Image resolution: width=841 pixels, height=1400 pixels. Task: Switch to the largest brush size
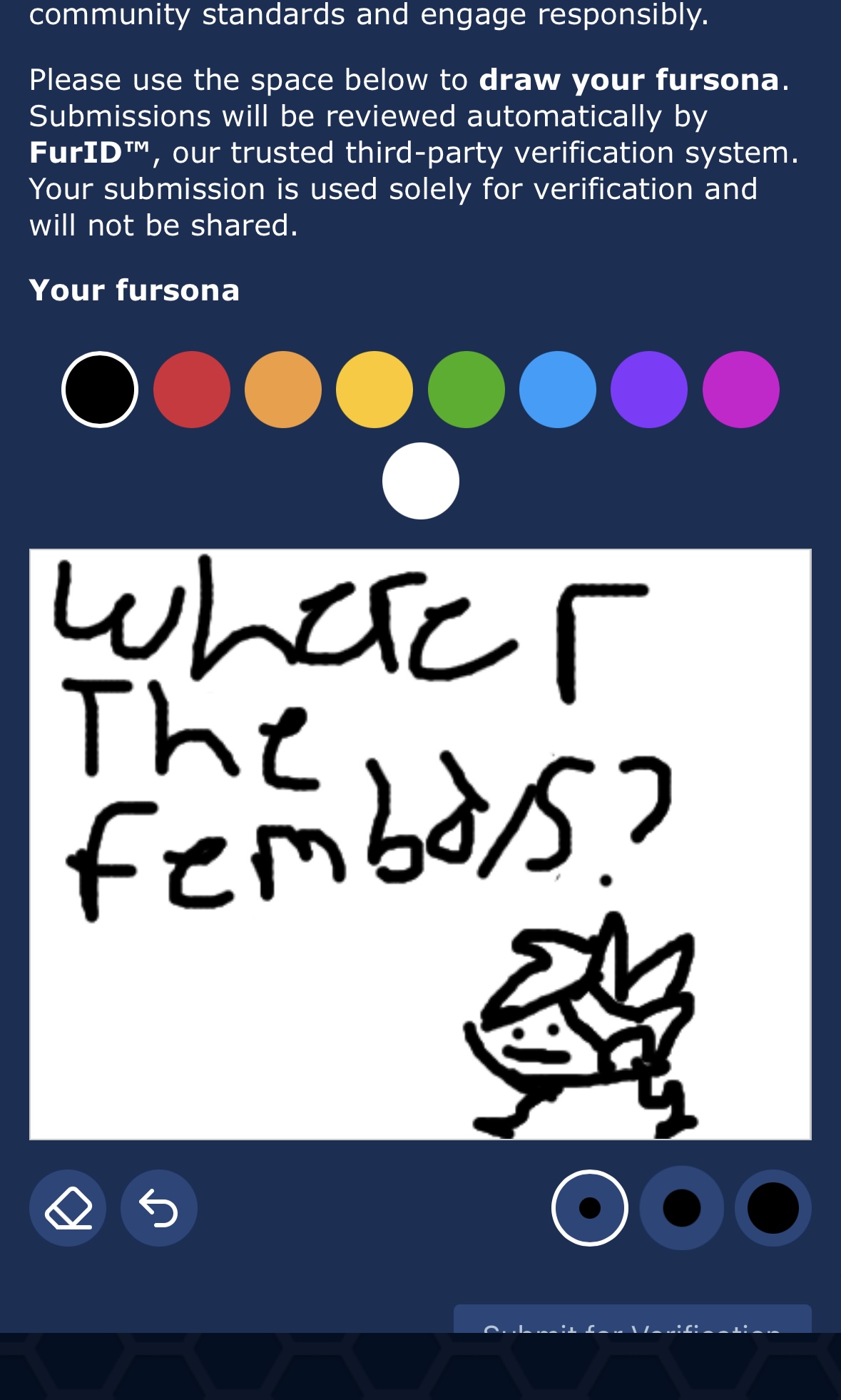(x=773, y=1208)
